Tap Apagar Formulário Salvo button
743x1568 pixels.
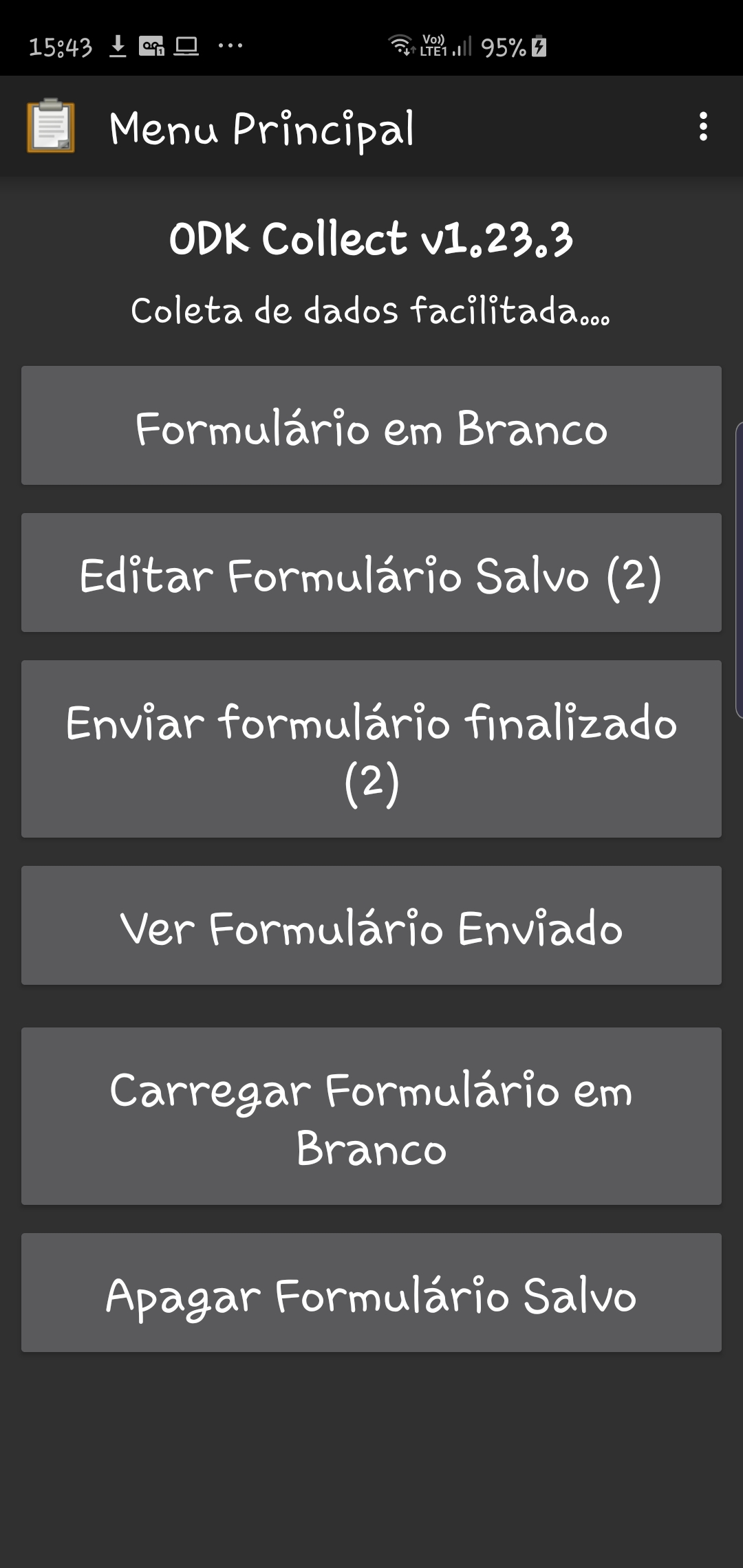coord(371,1293)
